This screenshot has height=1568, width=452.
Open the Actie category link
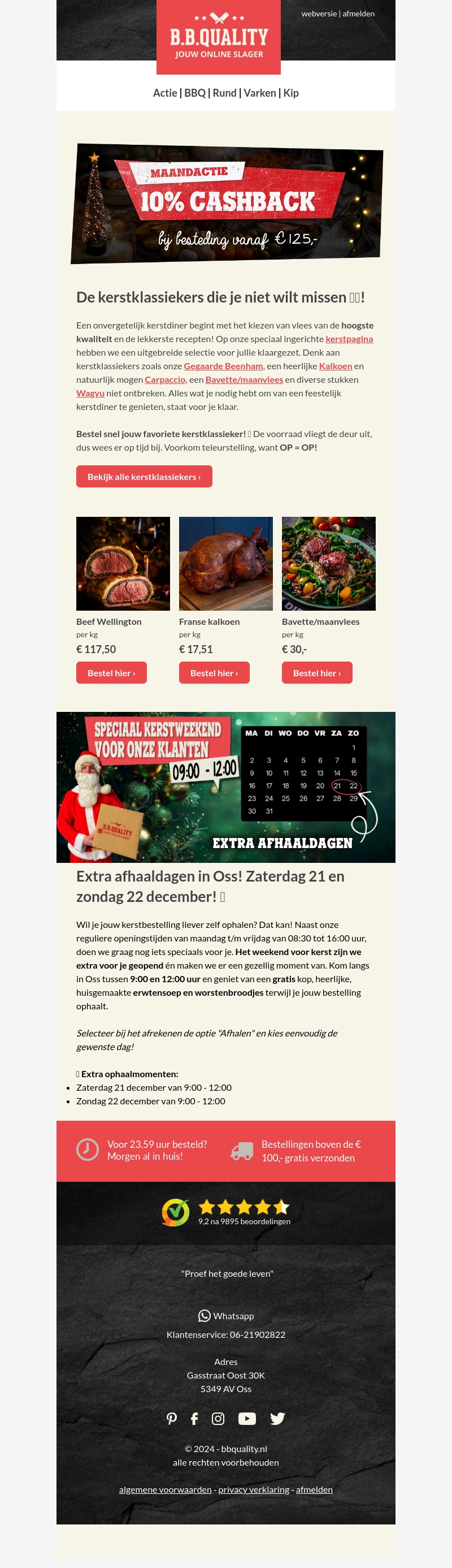[x=165, y=93]
